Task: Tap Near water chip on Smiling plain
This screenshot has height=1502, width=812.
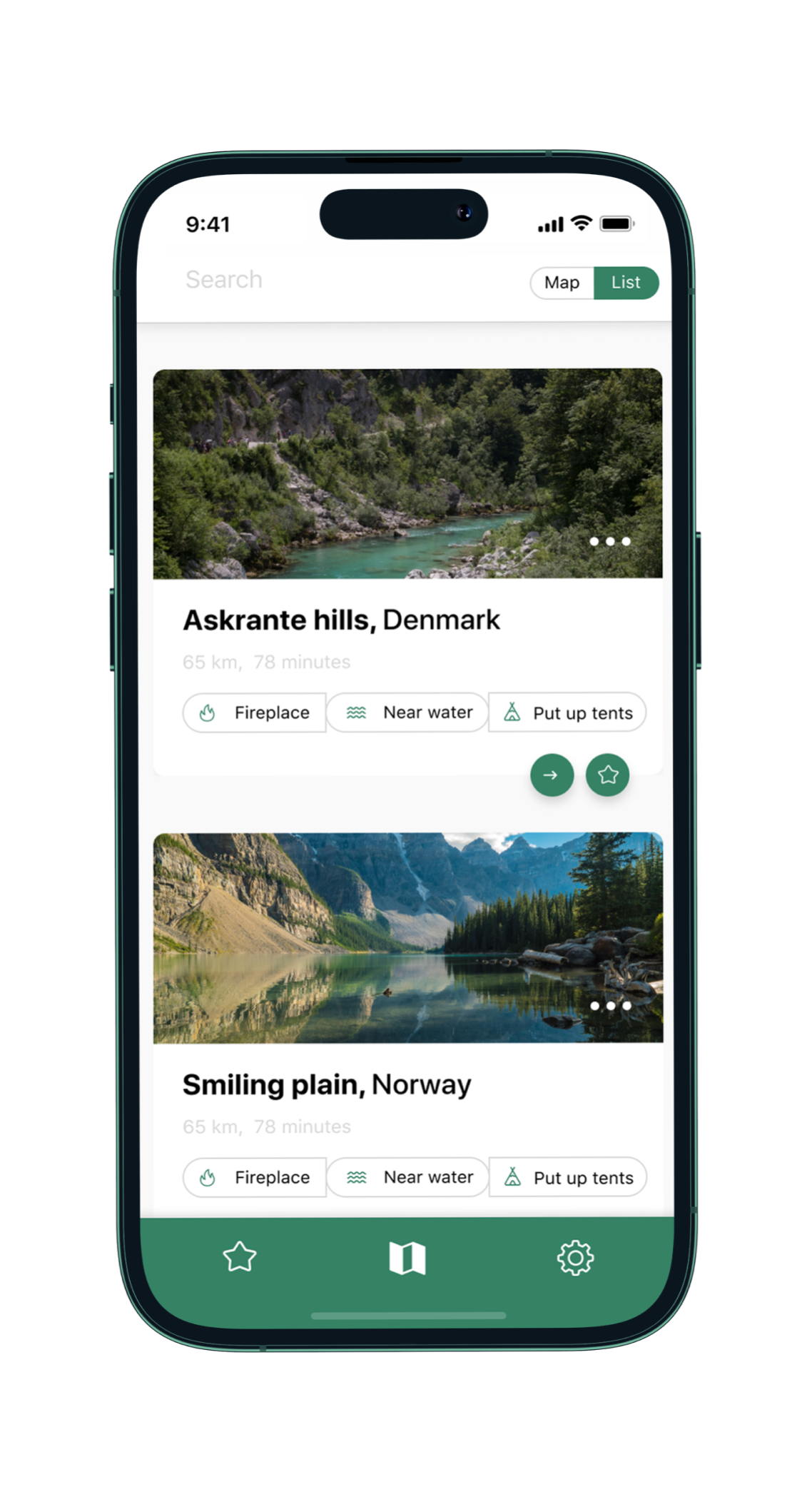Action: pos(407,1177)
